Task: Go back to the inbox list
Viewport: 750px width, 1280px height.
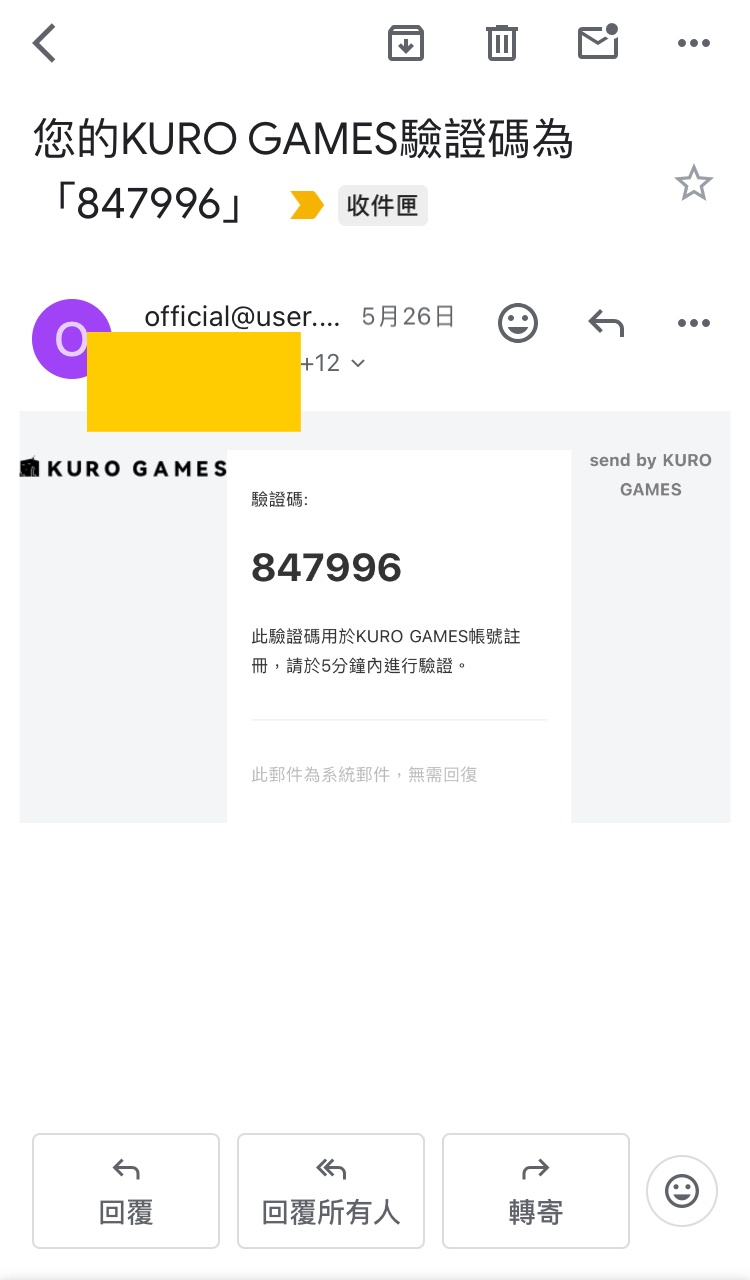Action: [45, 43]
